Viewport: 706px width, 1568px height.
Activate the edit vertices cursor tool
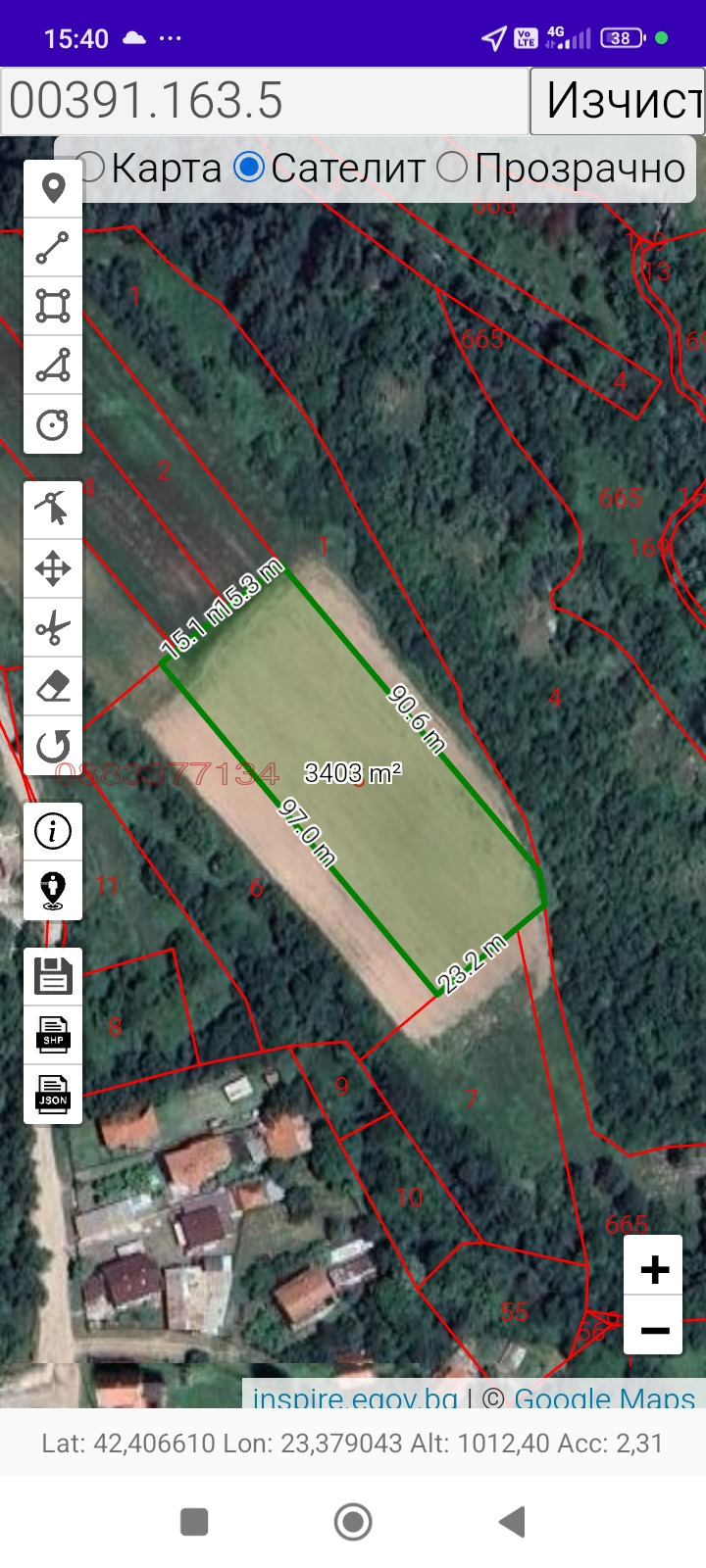point(53,509)
